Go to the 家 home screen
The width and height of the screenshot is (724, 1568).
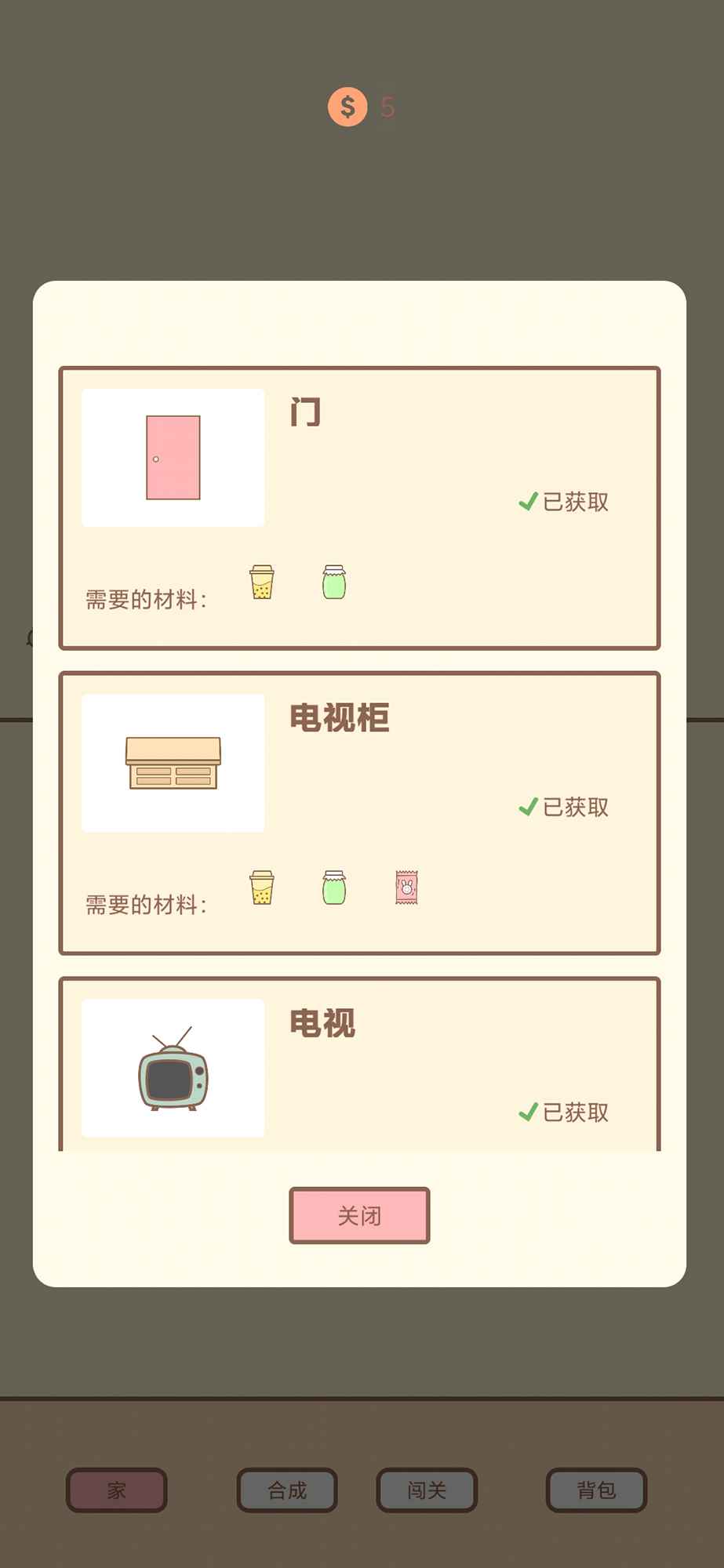[116, 1490]
